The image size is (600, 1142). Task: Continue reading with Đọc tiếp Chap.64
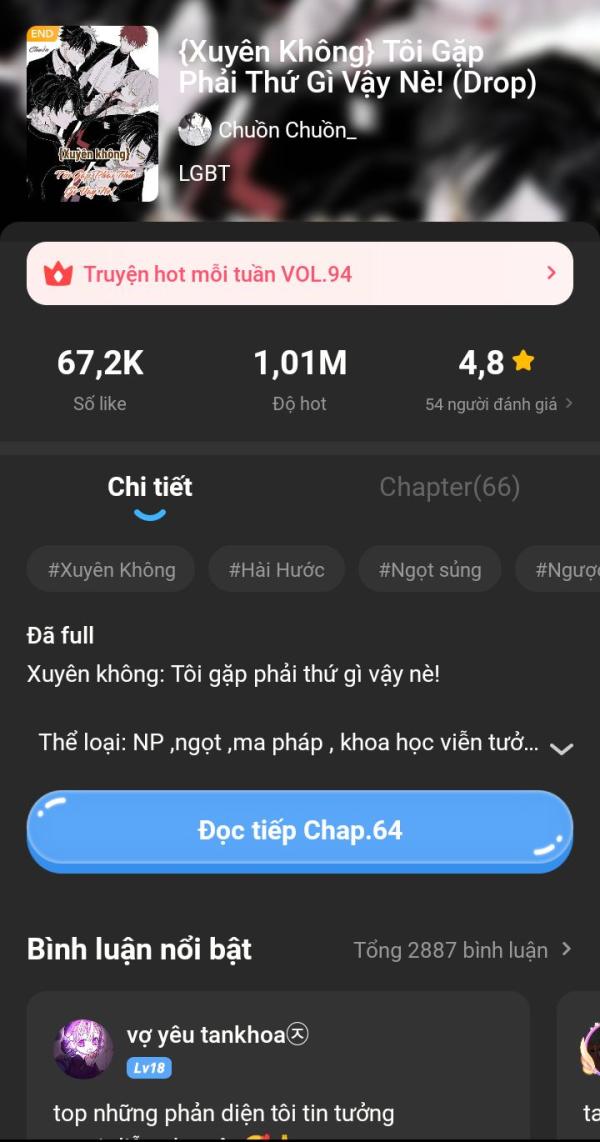click(x=299, y=831)
